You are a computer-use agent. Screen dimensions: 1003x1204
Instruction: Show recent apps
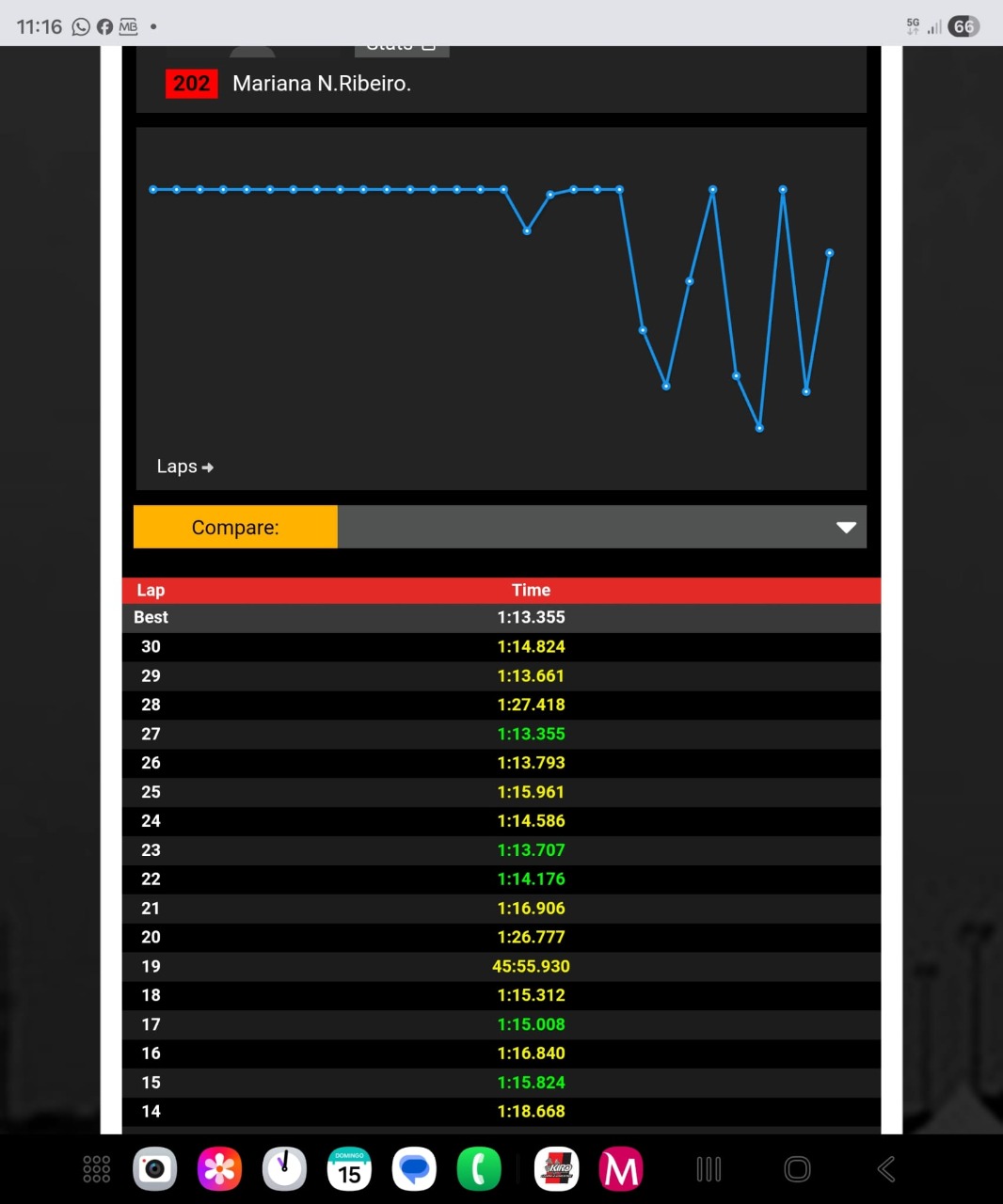[708, 1169]
